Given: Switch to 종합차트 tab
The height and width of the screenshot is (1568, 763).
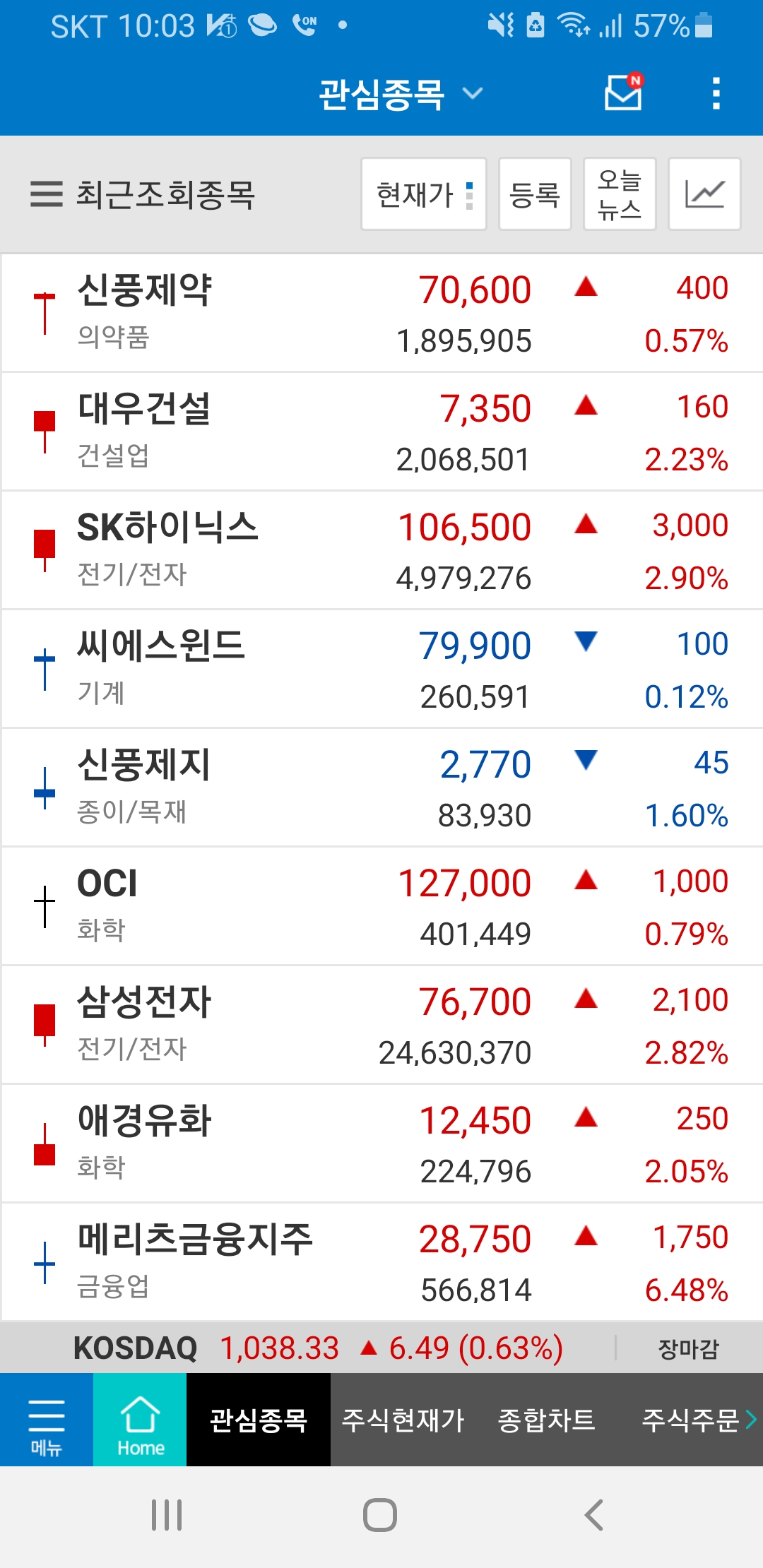Looking at the screenshot, I should pyautogui.click(x=547, y=1420).
